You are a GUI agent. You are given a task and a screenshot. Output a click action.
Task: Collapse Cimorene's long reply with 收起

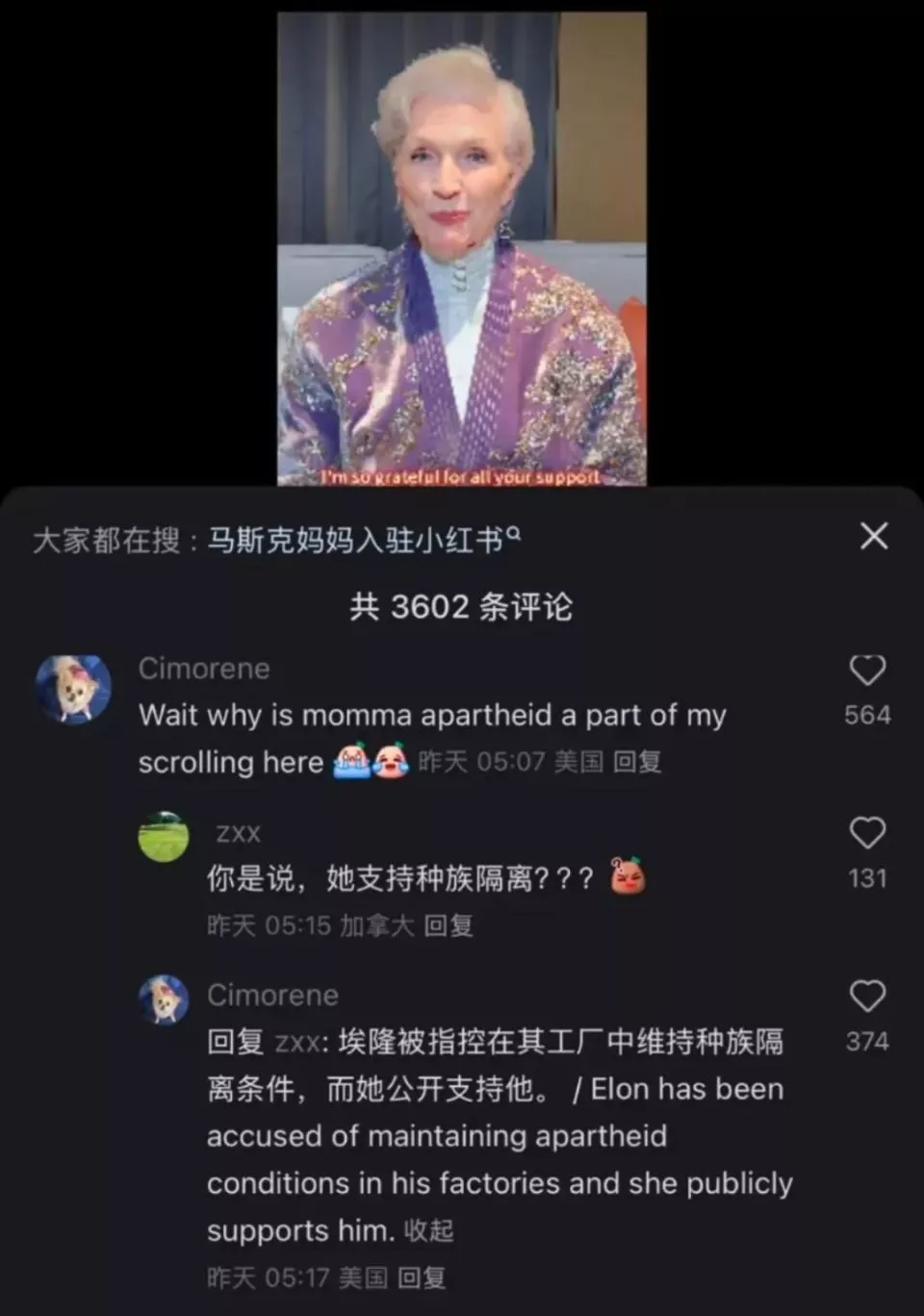coord(428,1230)
